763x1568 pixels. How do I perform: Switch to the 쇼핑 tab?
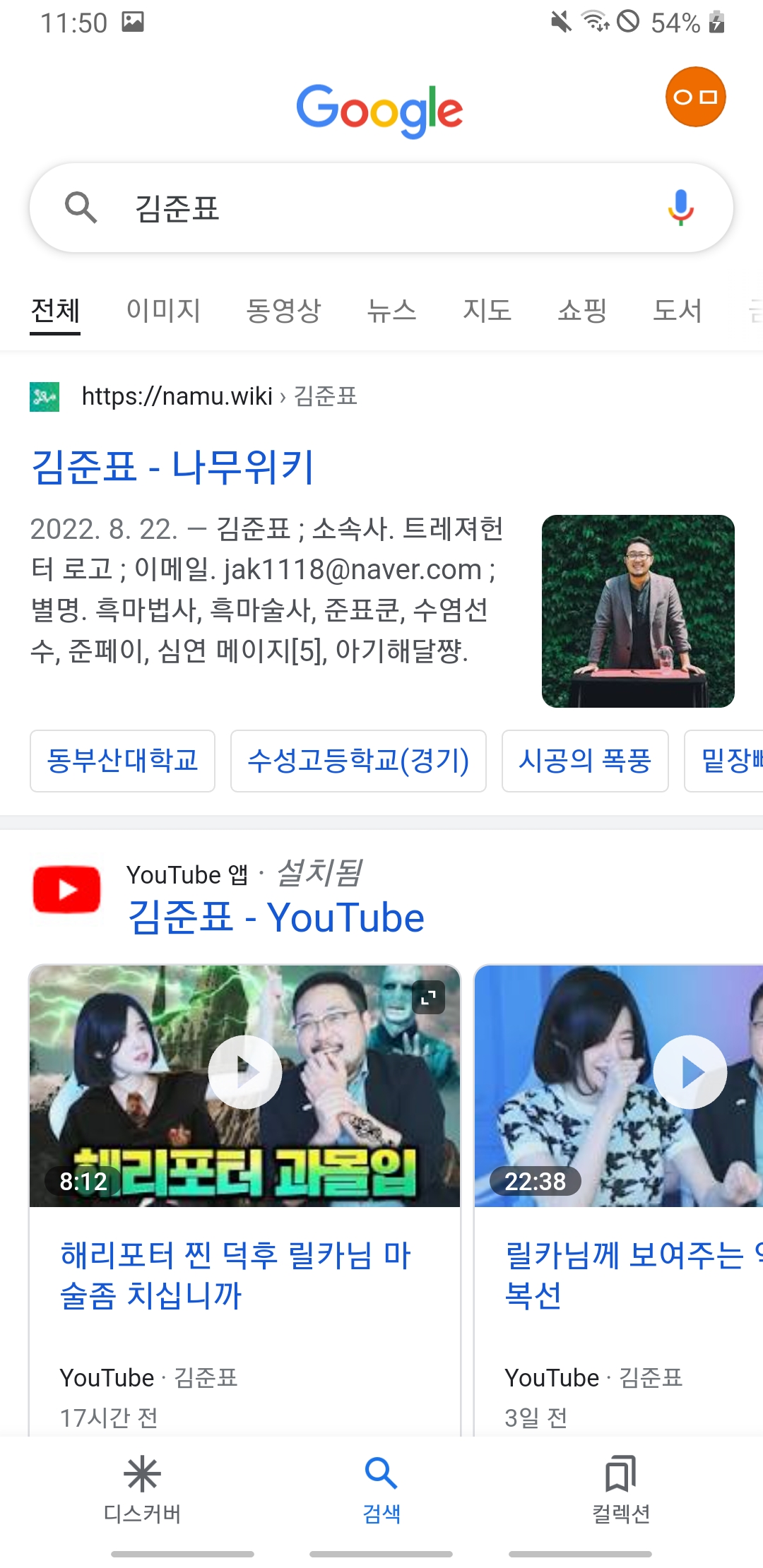[x=582, y=310]
